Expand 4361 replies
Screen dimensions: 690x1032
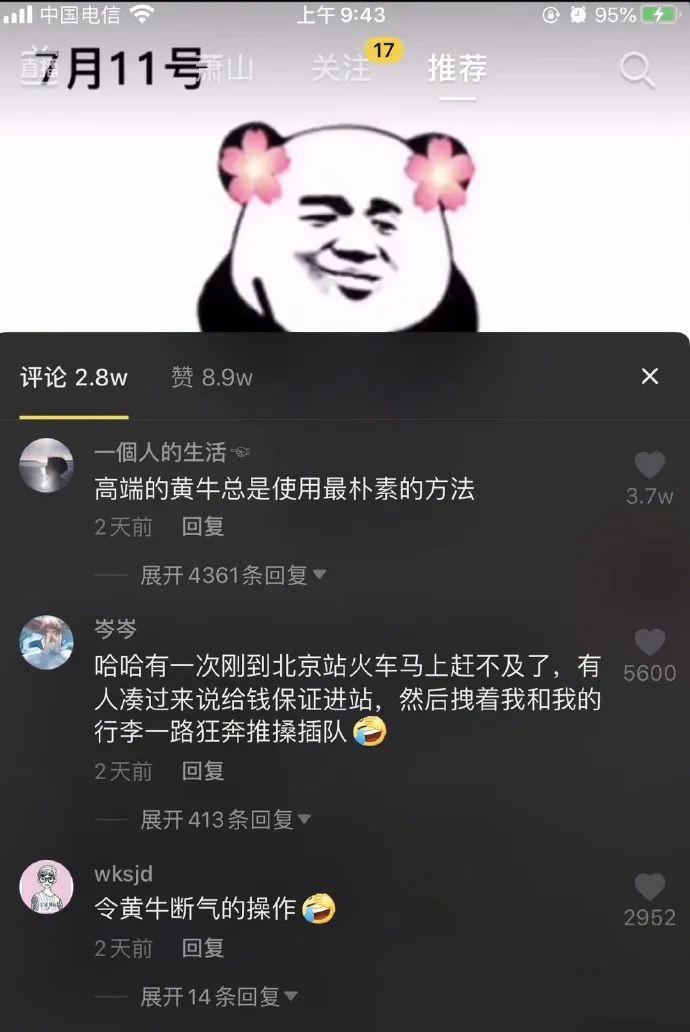233,575
